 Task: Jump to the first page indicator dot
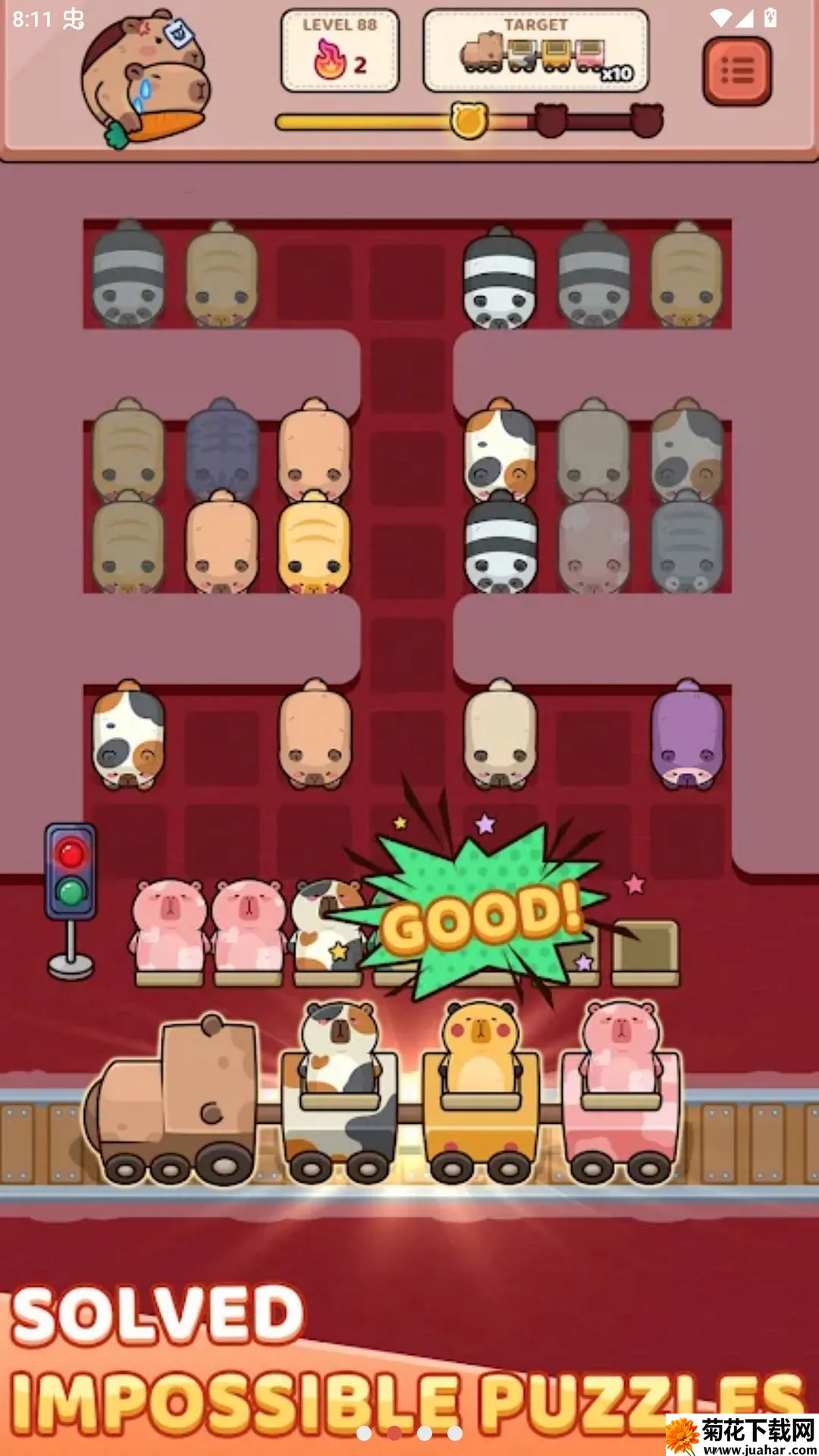(x=364, y=1433)
